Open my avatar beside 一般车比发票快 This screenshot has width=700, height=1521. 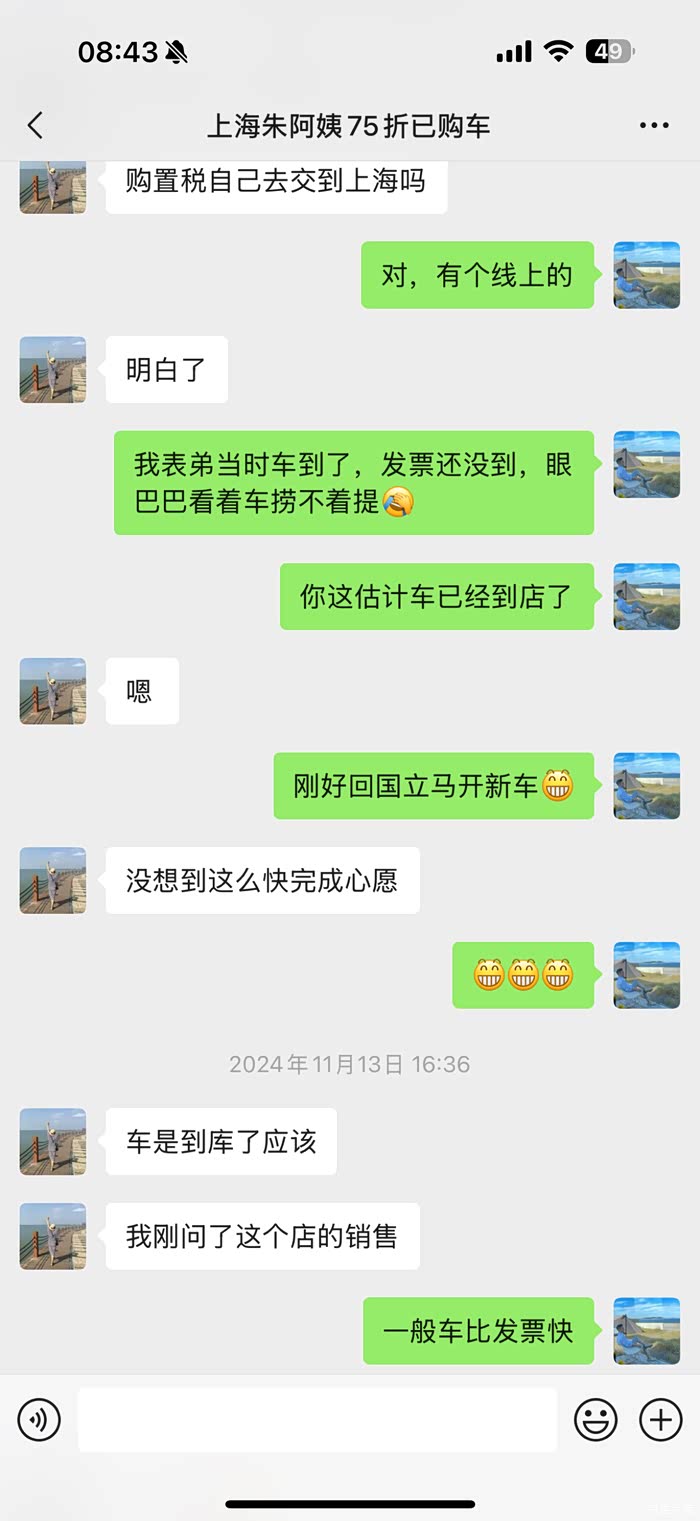(x=646, y=1331)
